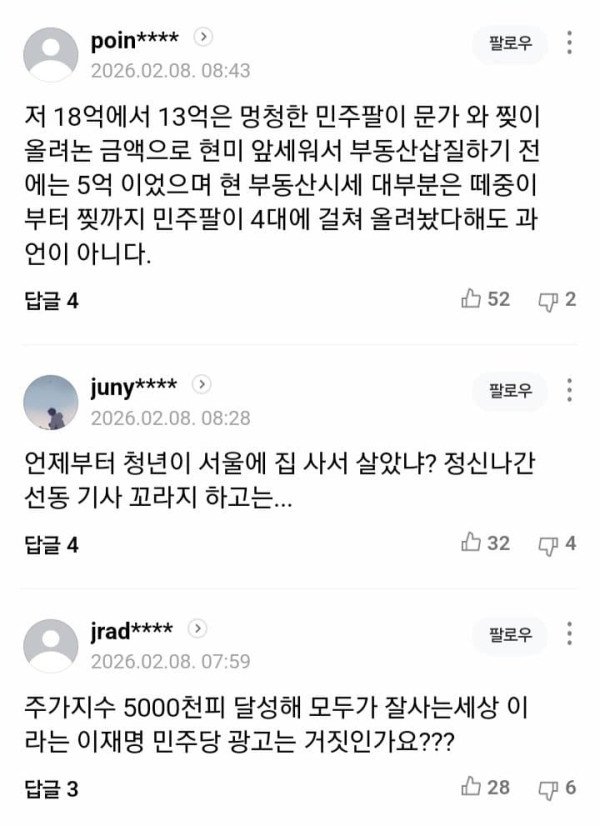Like poin**** comment with 52 likes
Image resolution: width=600 pixels, height=826 pixels.
pos(485,298)
